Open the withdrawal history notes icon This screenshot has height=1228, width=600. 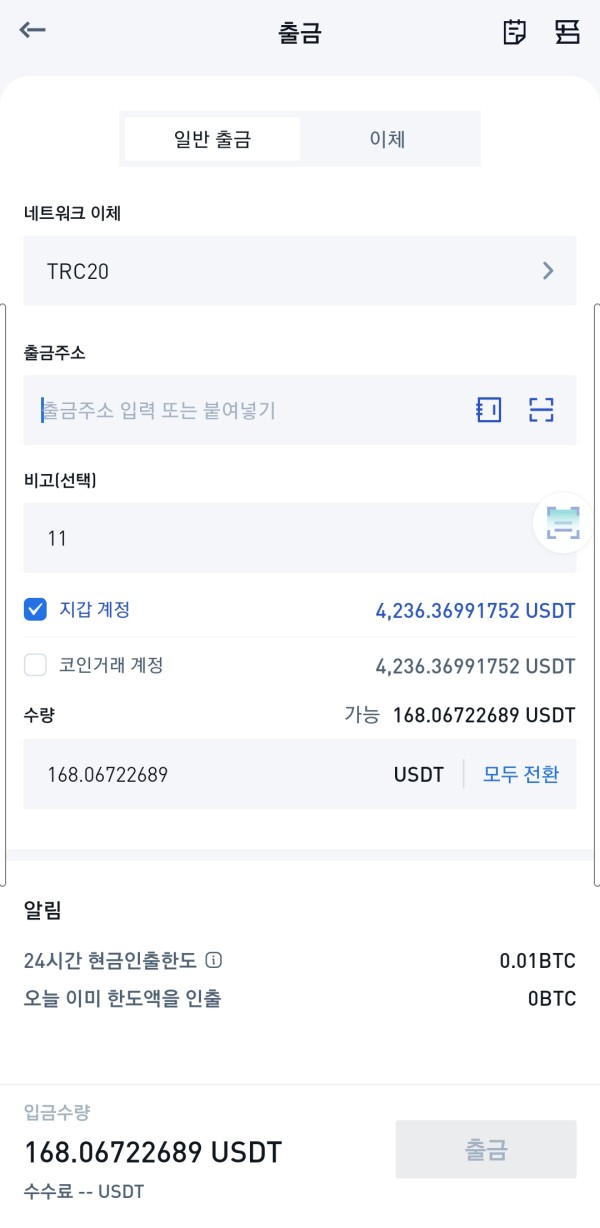tap(514, 32)
